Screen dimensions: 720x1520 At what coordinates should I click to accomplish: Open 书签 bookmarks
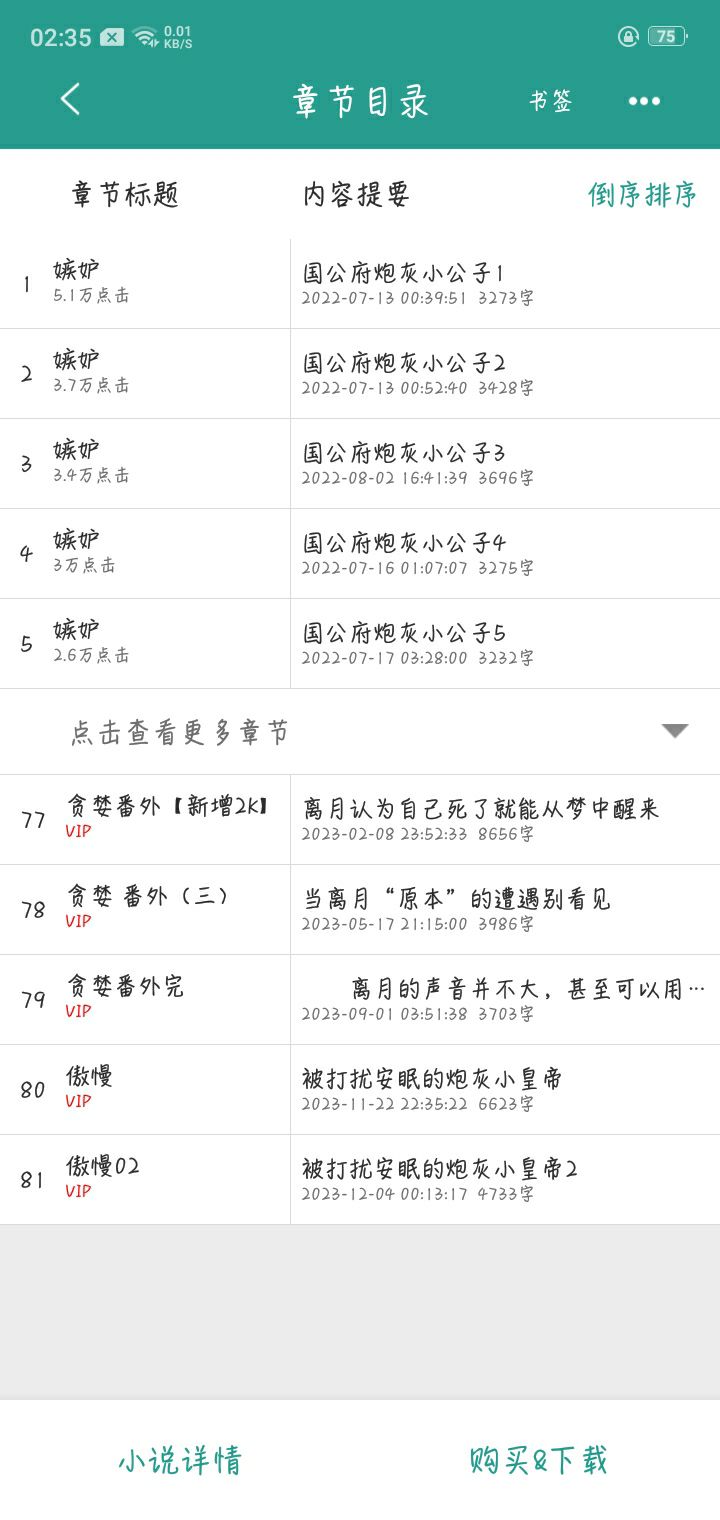[551, 101]
